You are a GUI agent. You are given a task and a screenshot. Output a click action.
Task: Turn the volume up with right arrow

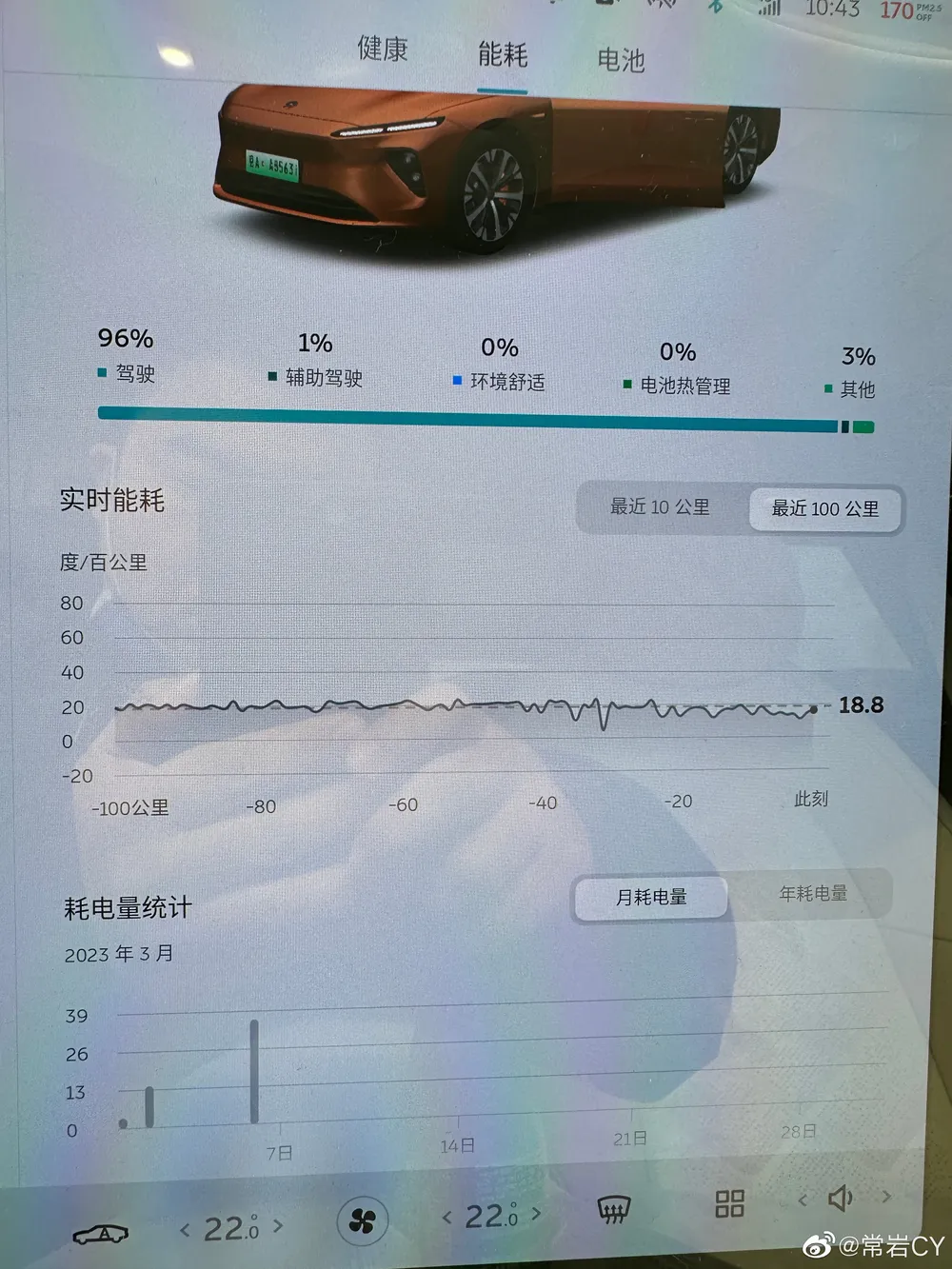887,1197
